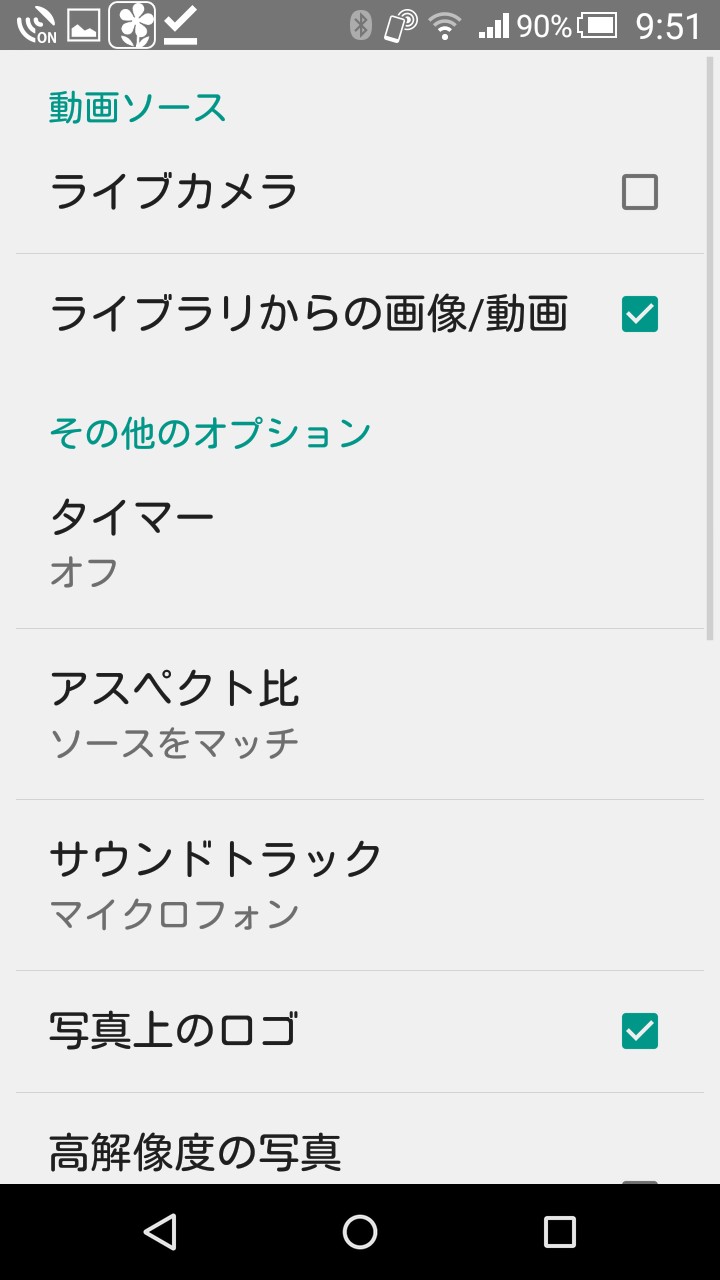Uncheck ライブラリからの画像/動画 option
The height and width of the screenshot is (1280, 720).
639,315
